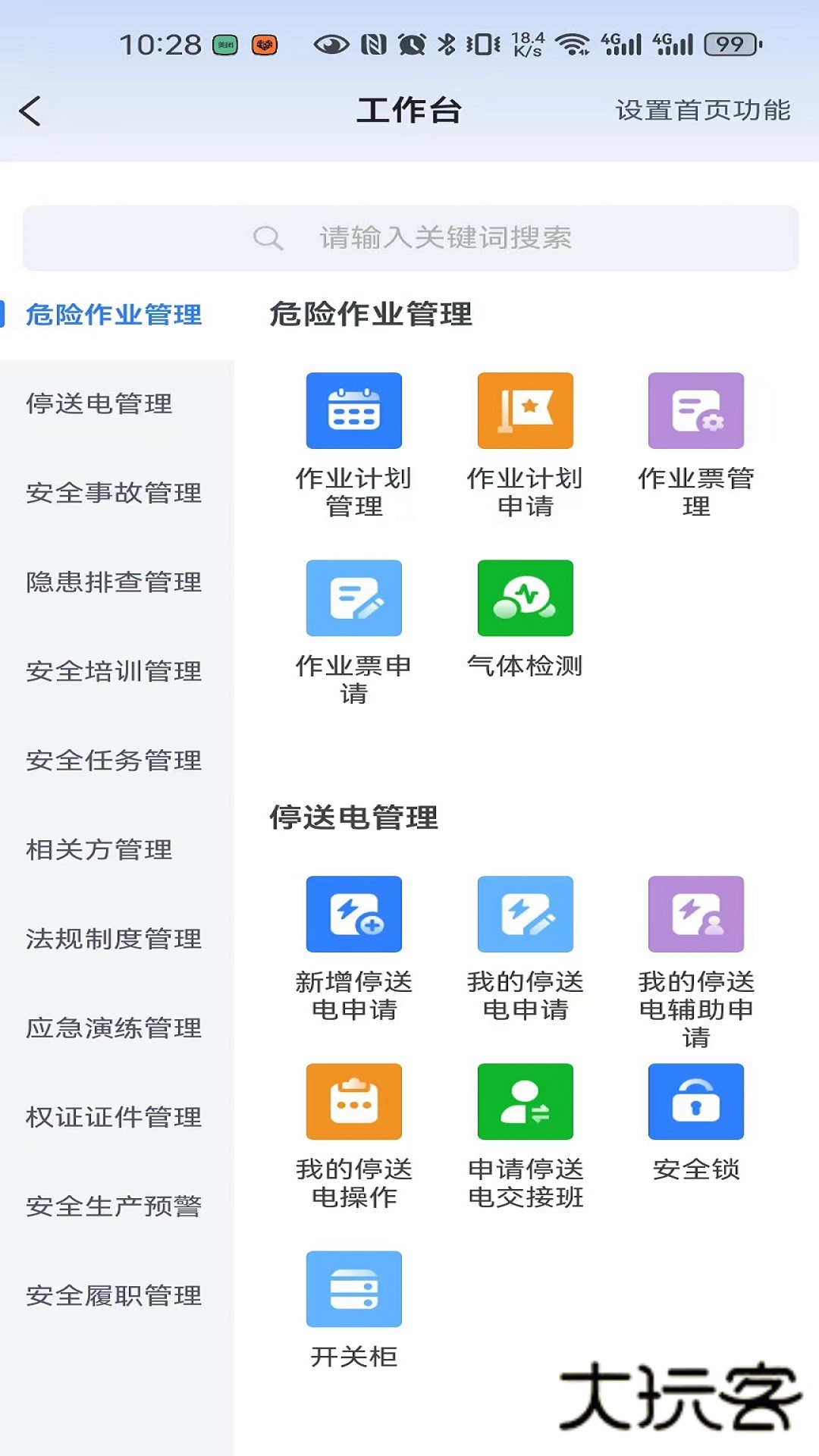
Task: Click the keyword search field
Action: [x=409, y=238]
